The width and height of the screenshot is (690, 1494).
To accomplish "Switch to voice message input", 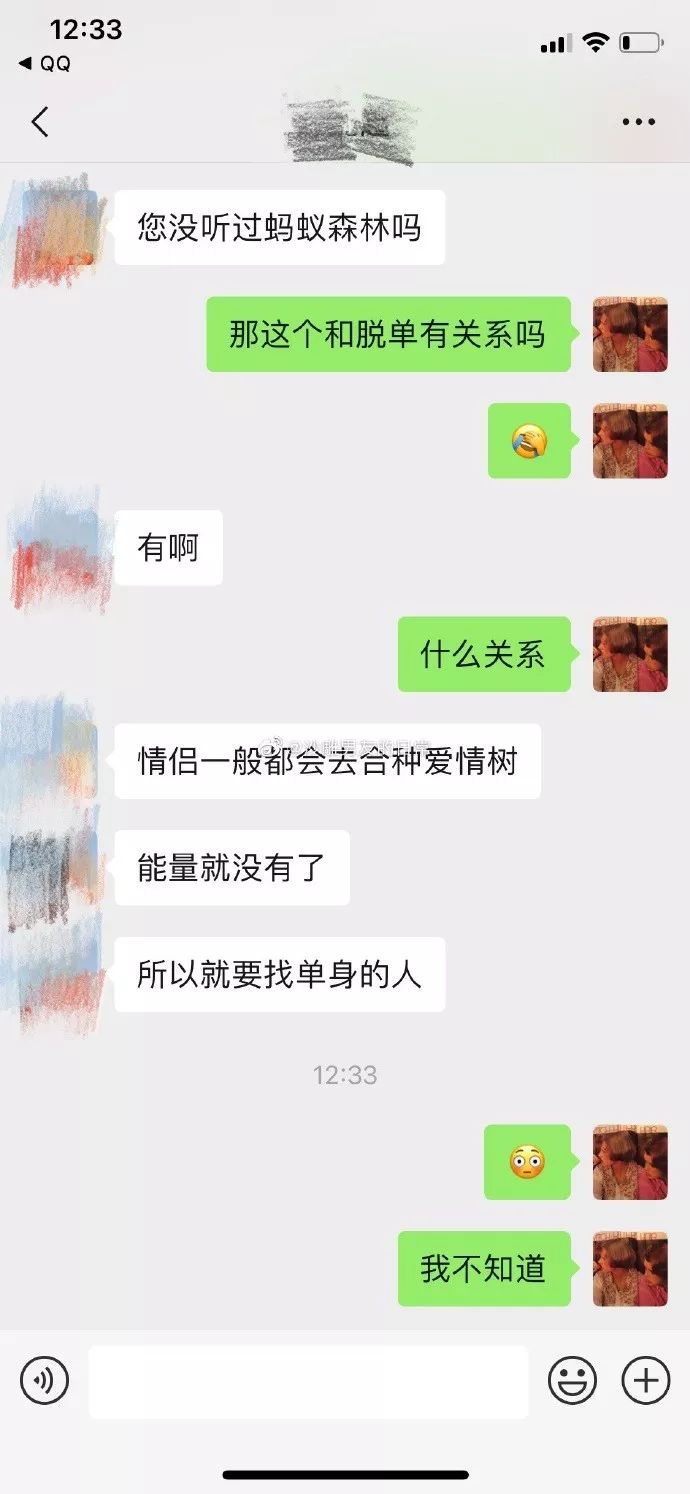I will tap(45, 1381).
